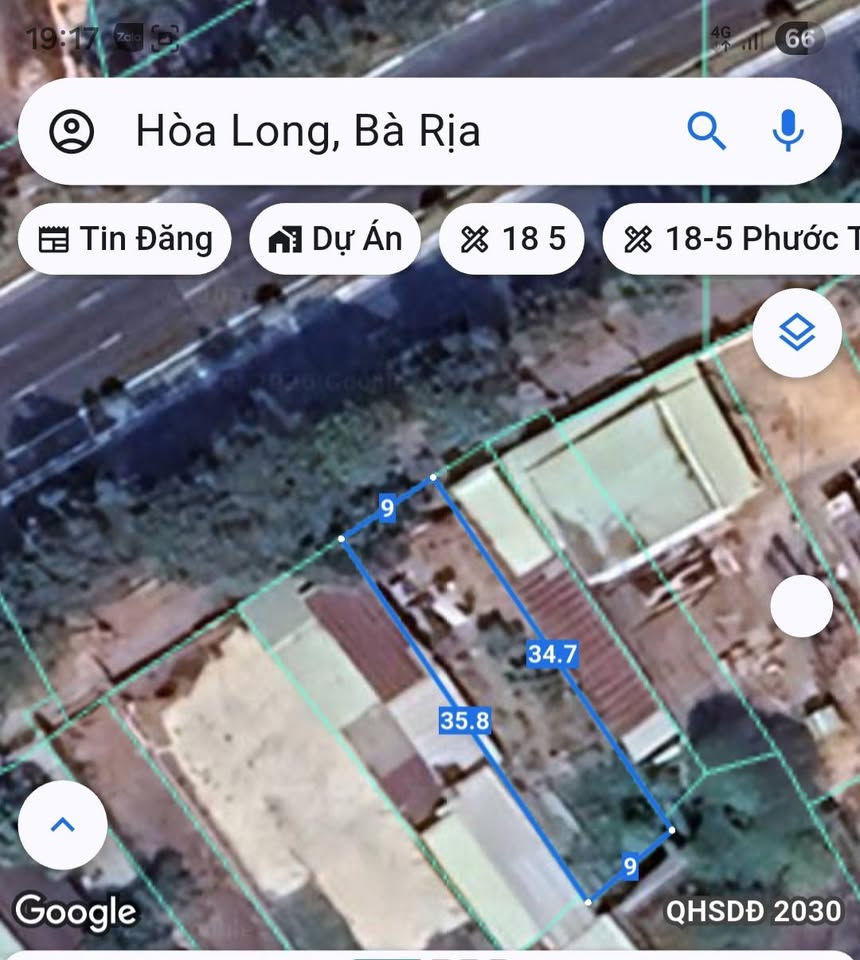Tap the QHSDĐ 2030 planning label

754,911
